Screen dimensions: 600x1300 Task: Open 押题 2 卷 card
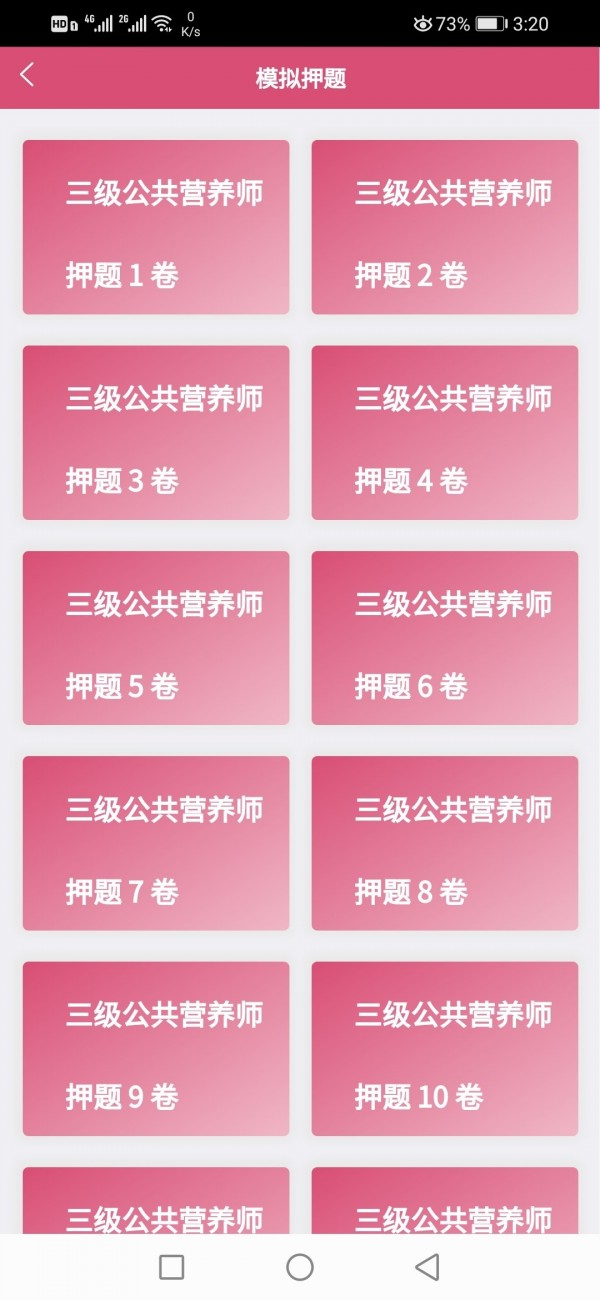point(445,228)
